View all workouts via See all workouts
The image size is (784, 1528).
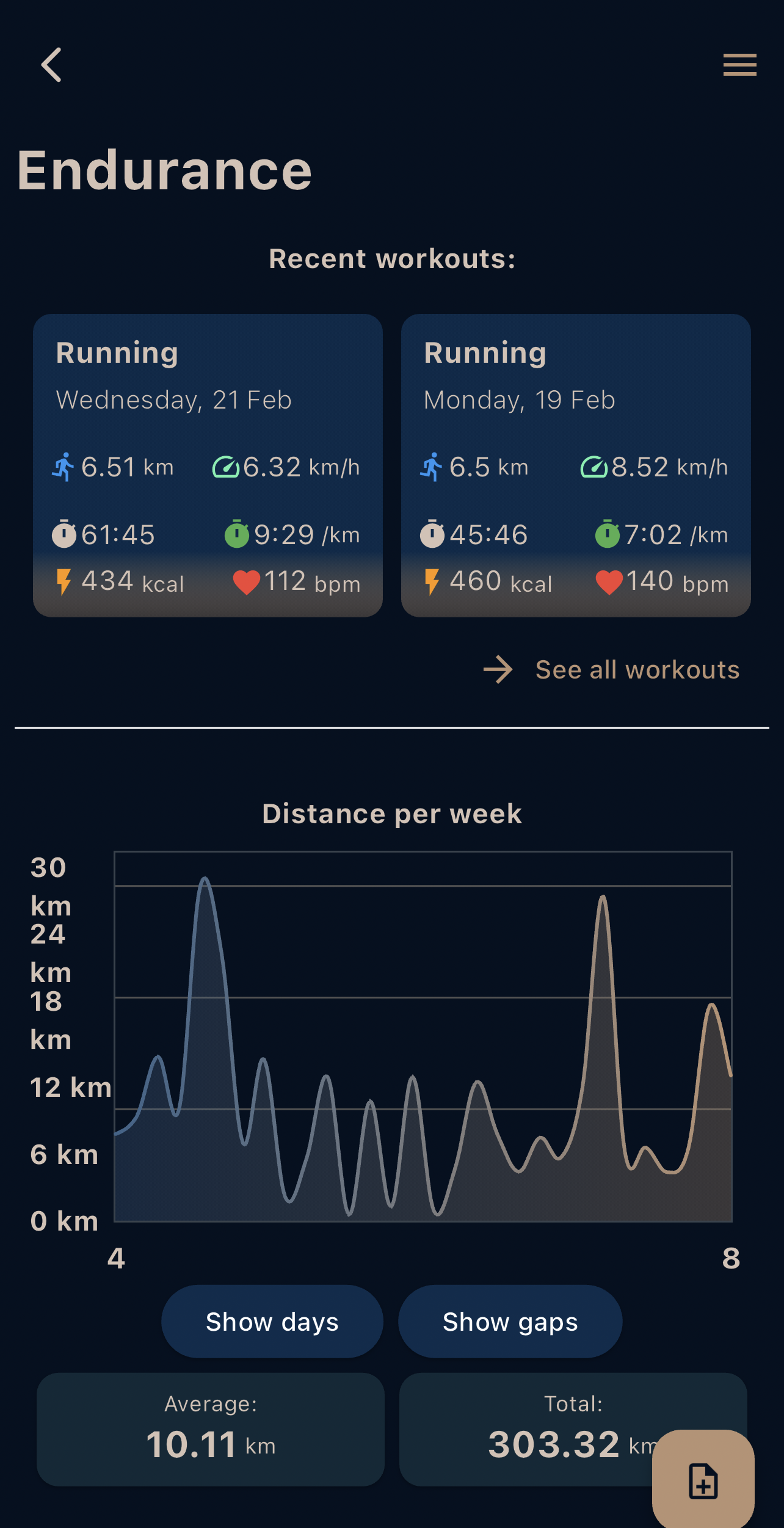coord(612,670)
